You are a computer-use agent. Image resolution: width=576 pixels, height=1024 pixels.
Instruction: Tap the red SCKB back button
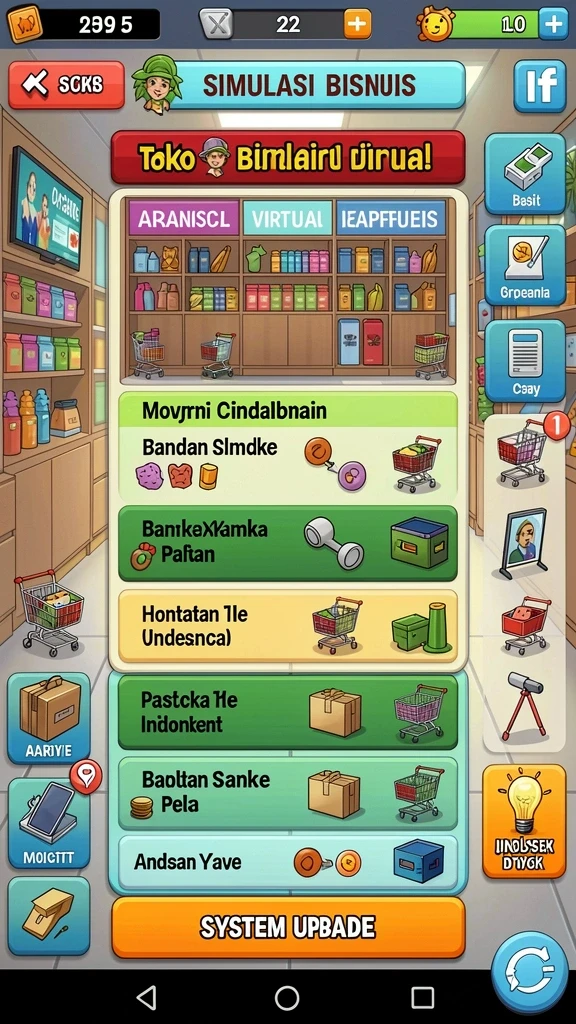(x=66, y=84)
